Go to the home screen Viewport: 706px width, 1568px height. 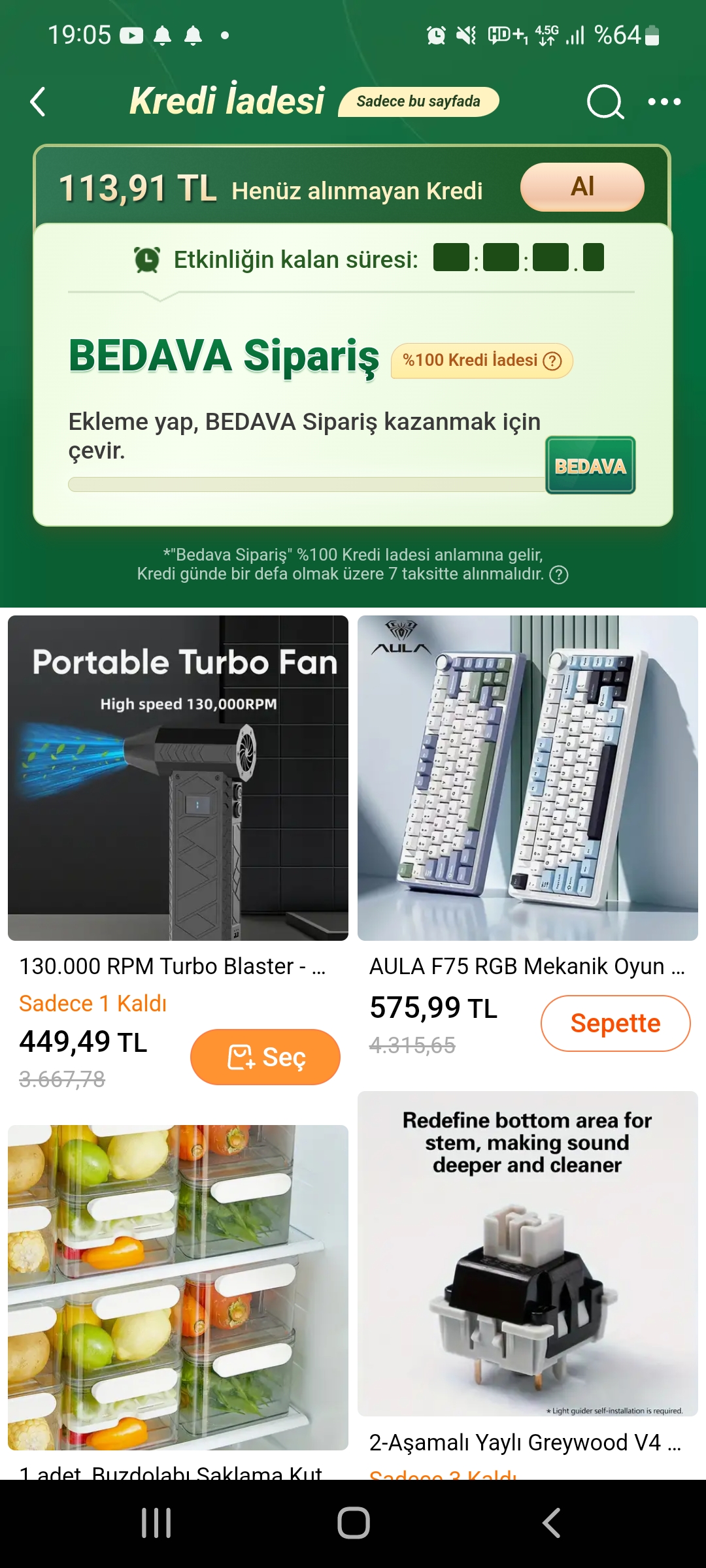pos(353,1524)
